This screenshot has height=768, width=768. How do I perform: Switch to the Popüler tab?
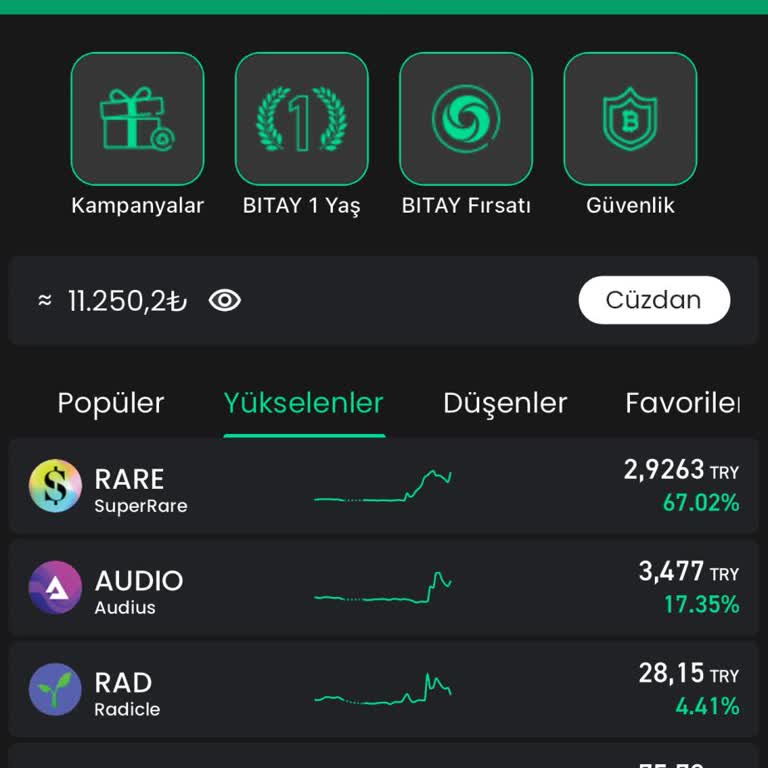click(x=111, y=403)
